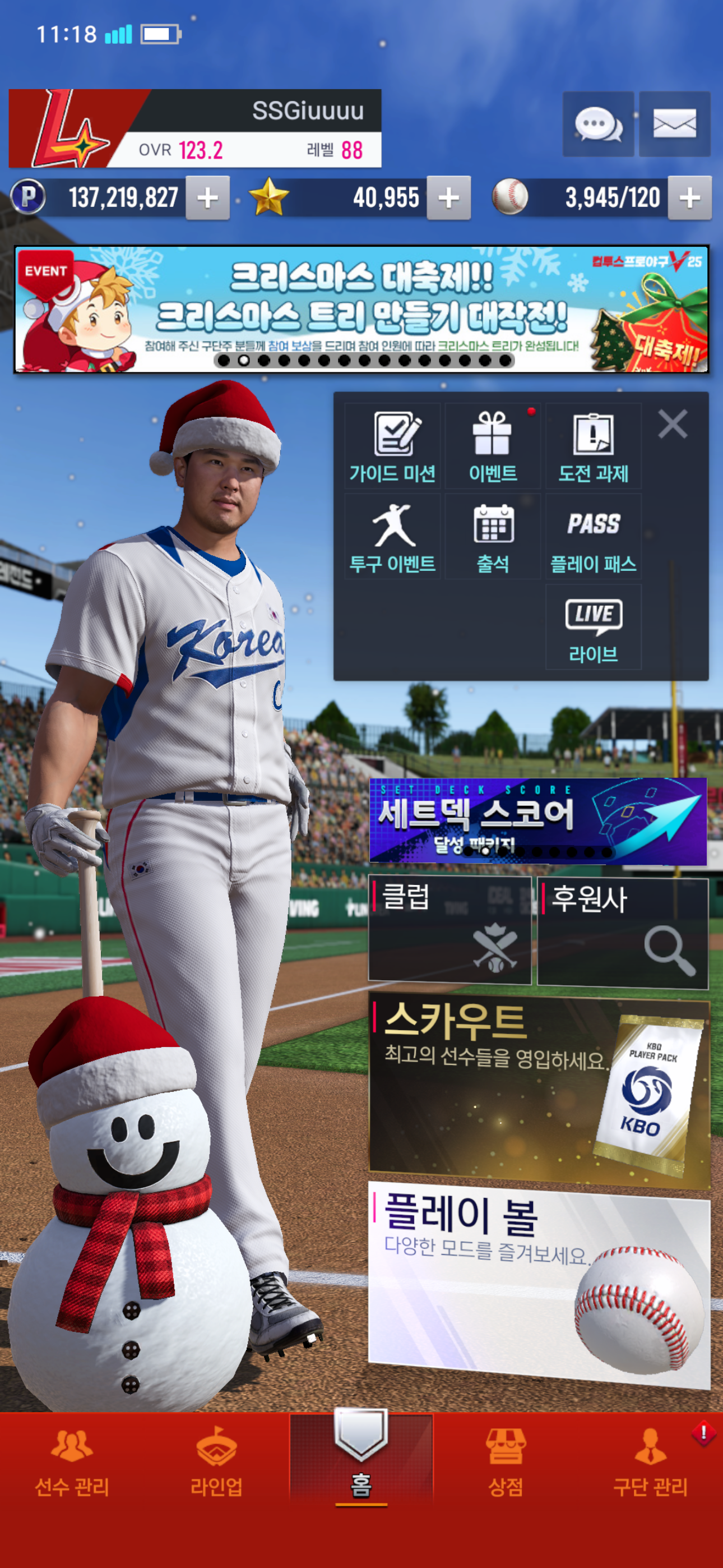Open the mailbox envelope icon
This screenshot has width=723, height=1568.
(x=674, y=125)
